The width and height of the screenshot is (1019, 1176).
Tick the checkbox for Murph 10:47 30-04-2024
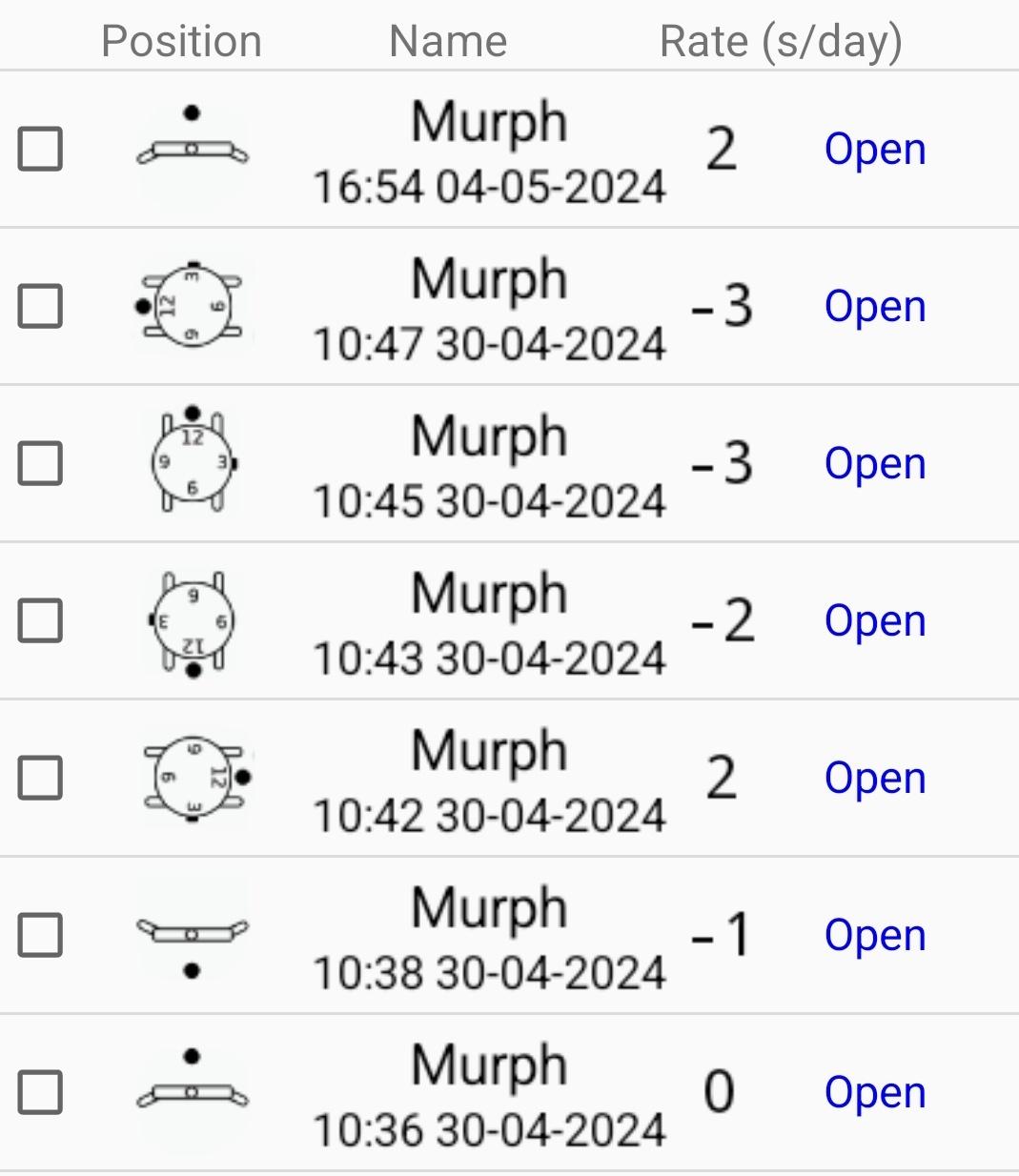click(x=41, y=307)
